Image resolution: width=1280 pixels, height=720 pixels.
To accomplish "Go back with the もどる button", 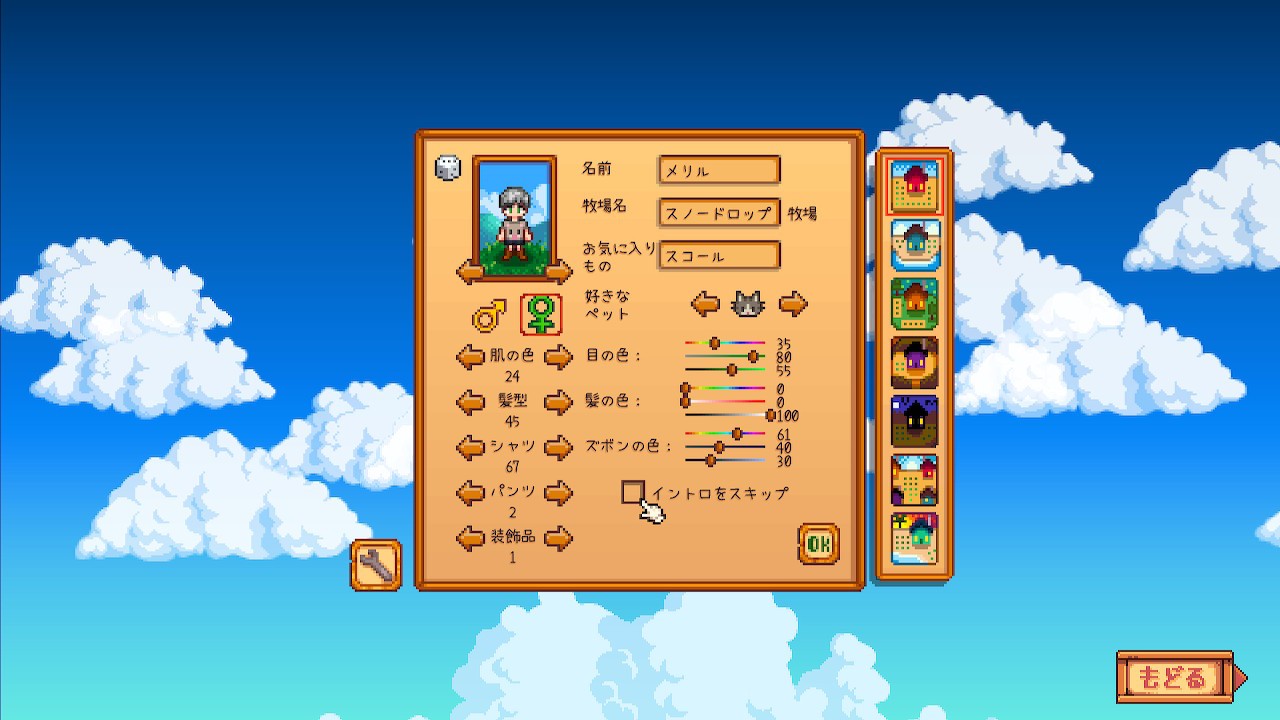I will coord(1175,678).
